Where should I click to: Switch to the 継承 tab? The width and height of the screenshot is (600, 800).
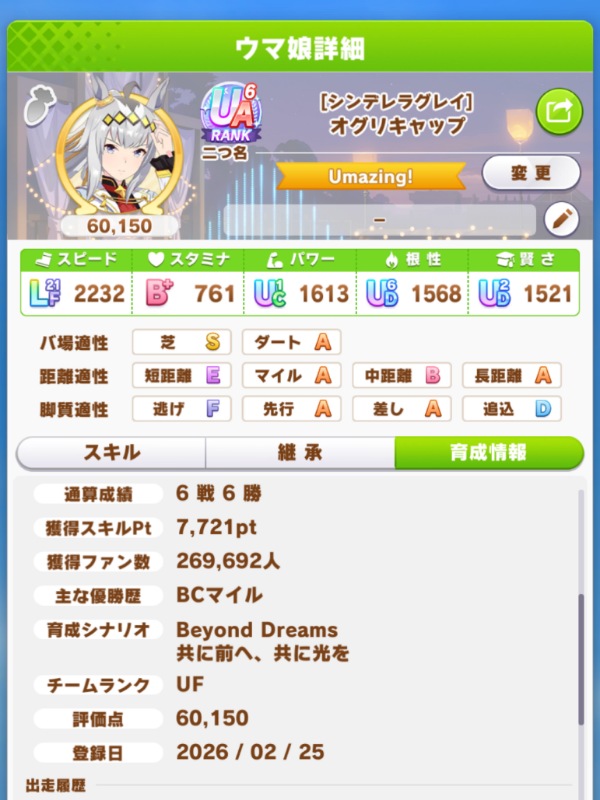click(299, 452)
